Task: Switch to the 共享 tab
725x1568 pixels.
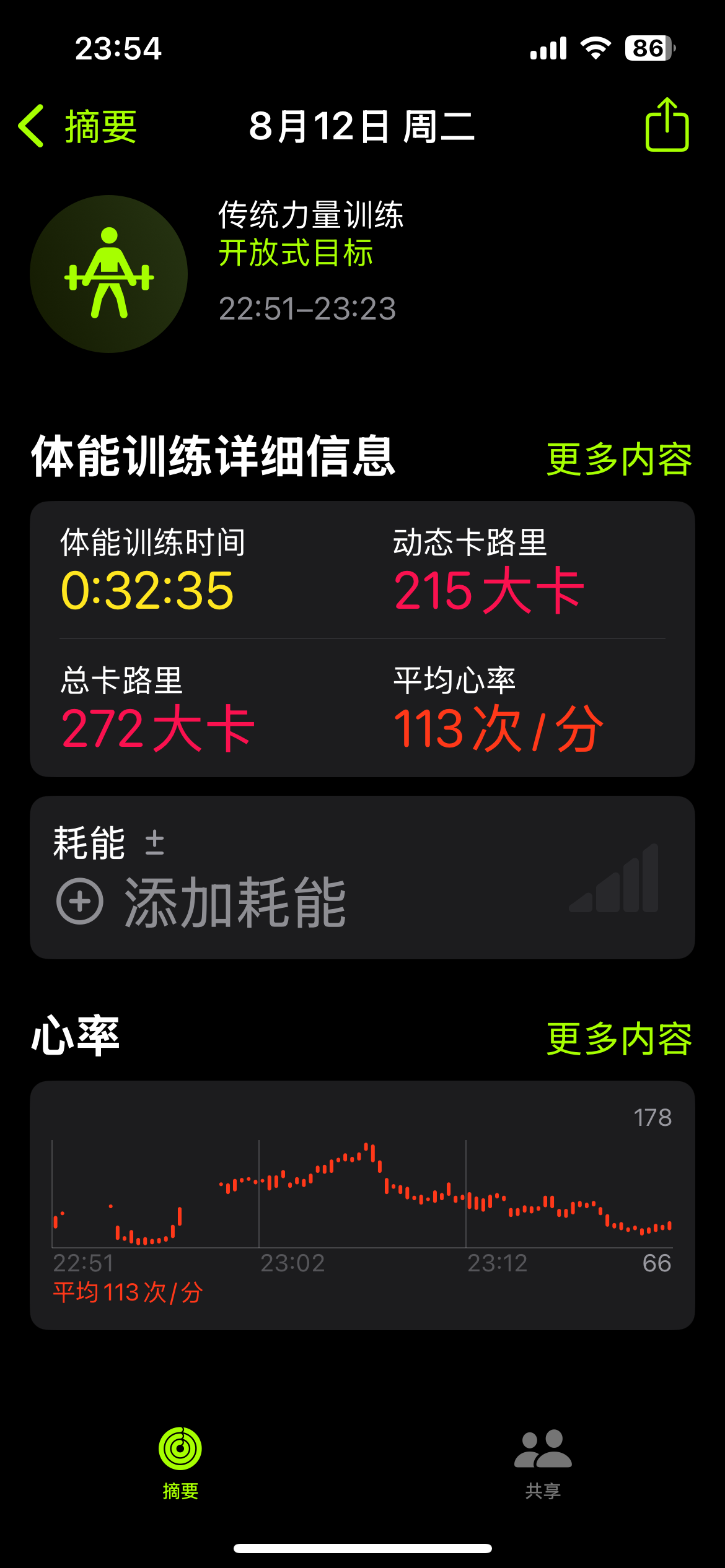Action: 543,1464
